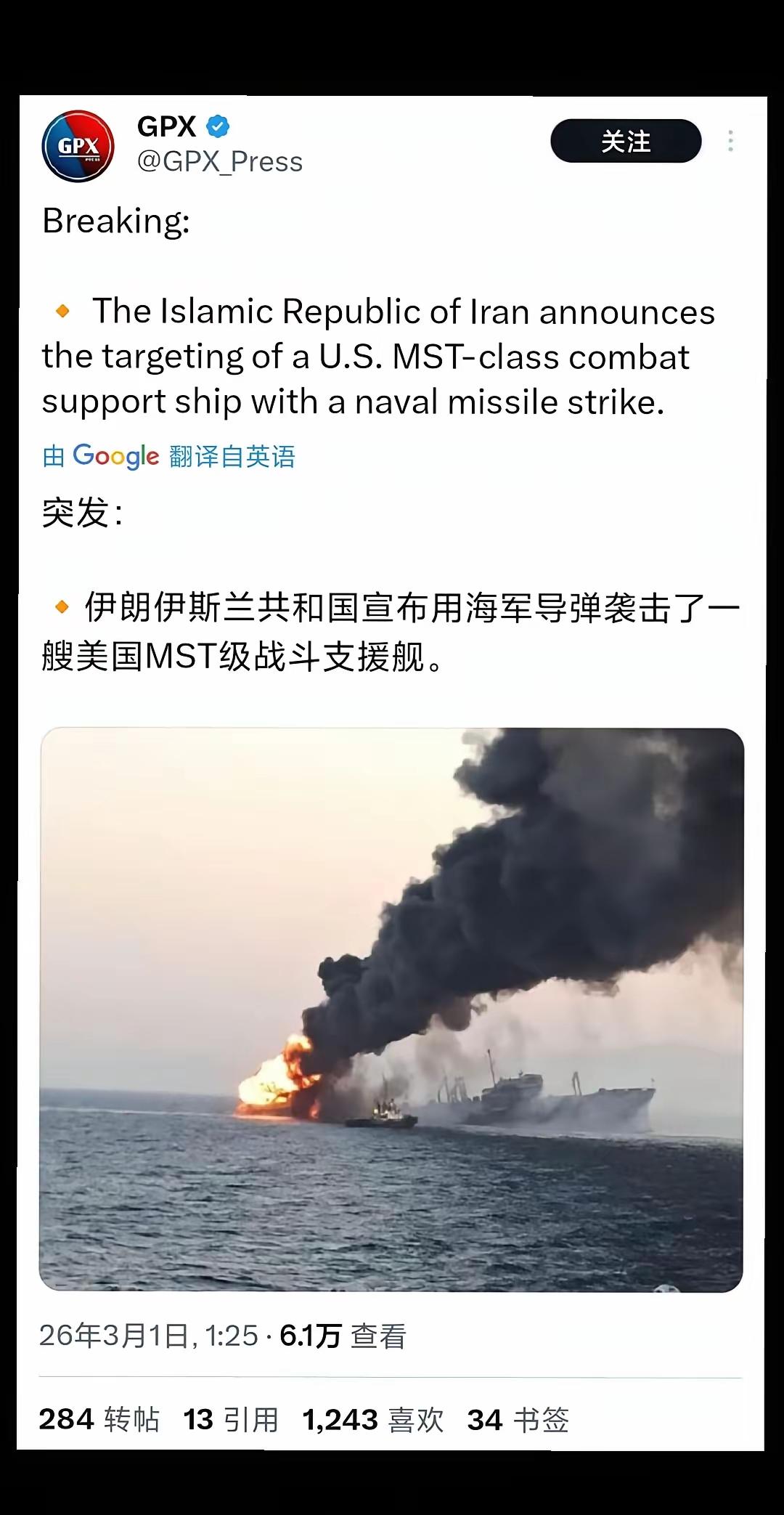Open @GPX_Press profile handle

point(219,162)
